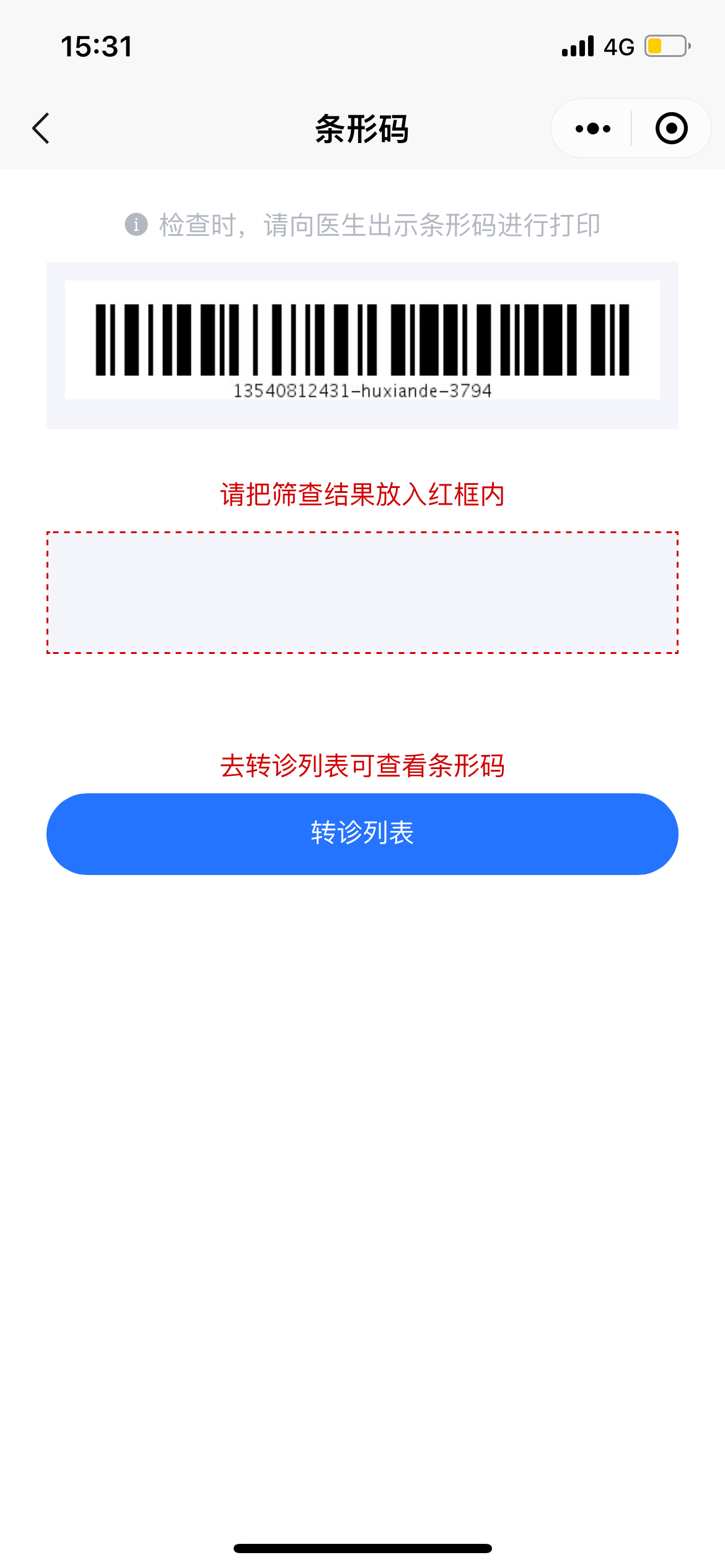Go back using the header arrow
725x1568 pixels.
pos(41,128)
